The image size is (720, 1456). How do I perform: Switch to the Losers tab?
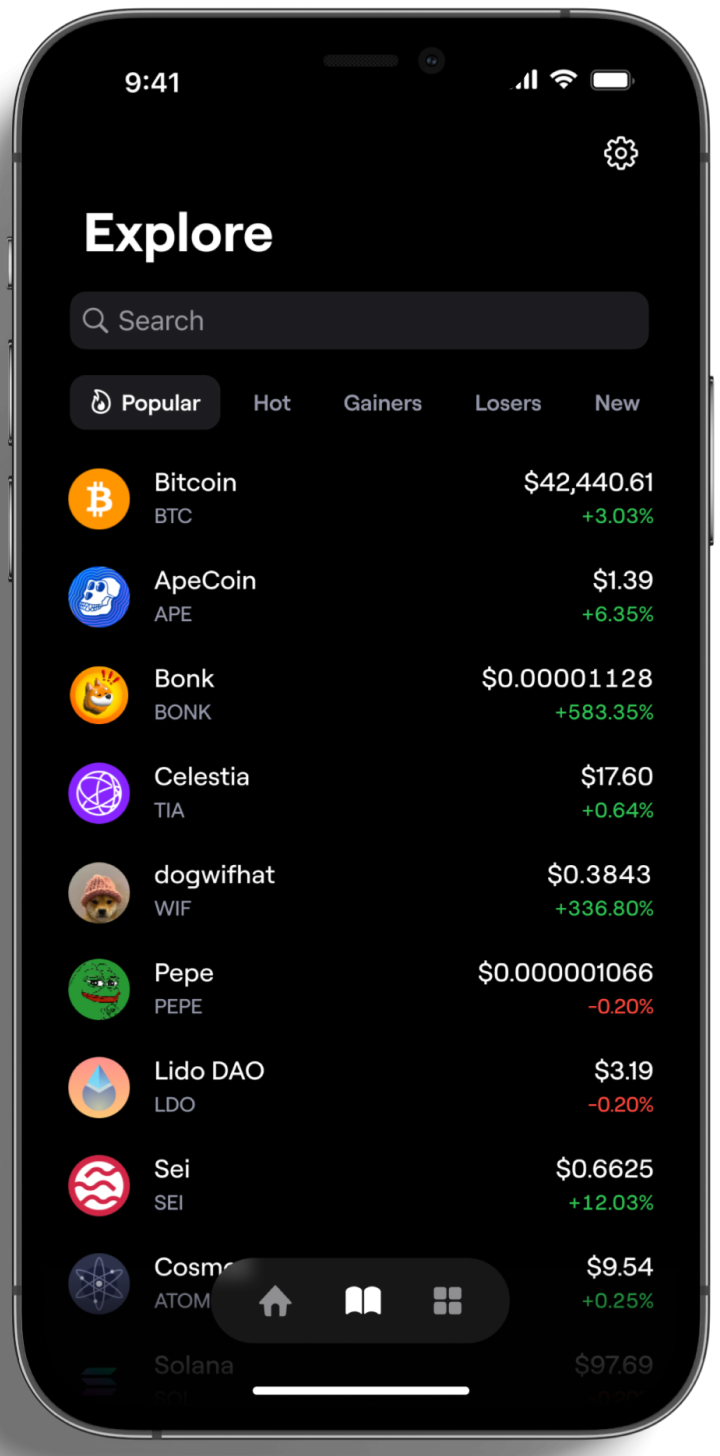[x=508, y=403]
